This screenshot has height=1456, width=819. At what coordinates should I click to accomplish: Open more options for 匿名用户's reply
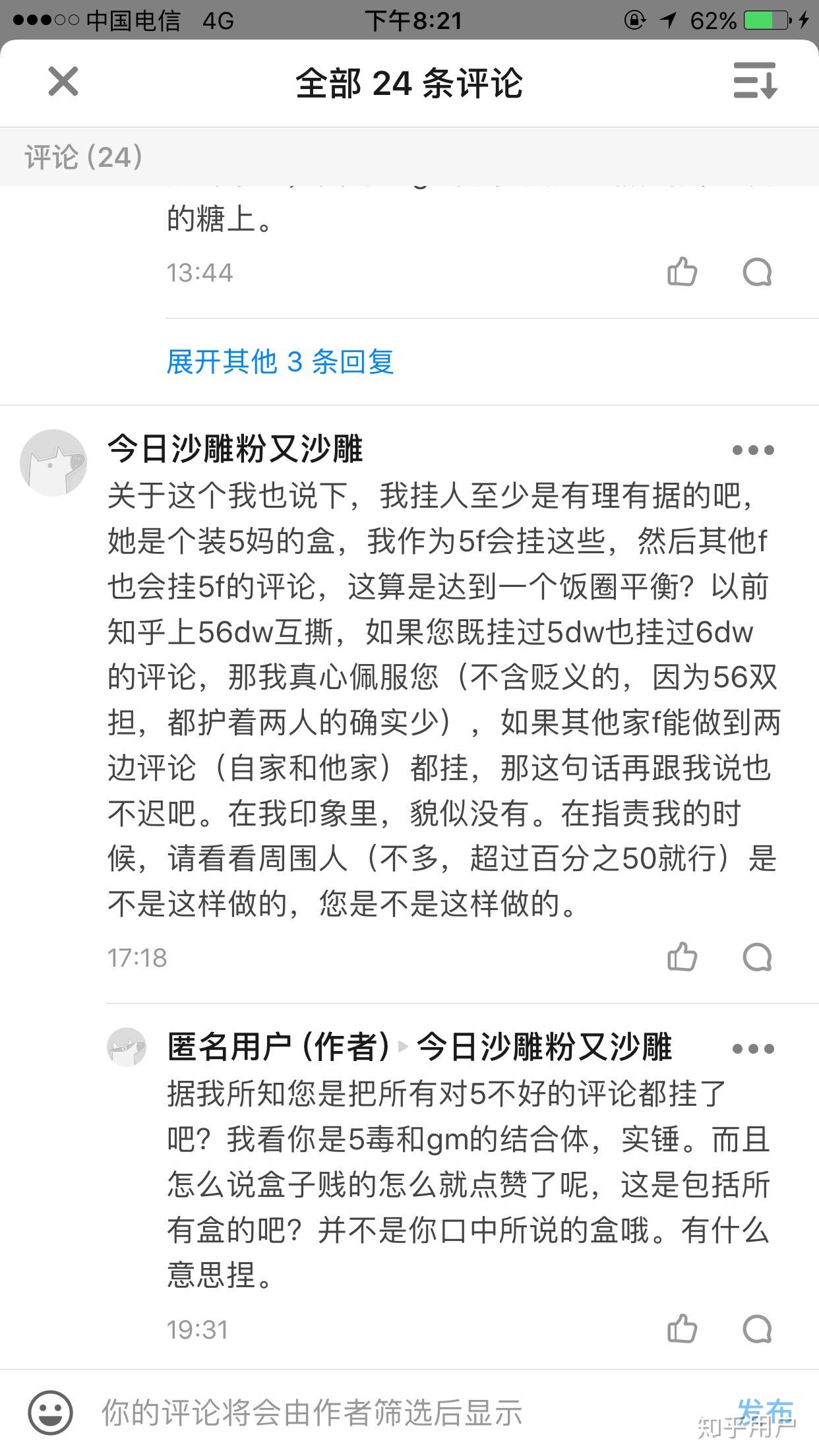(x=753, y=1049)
